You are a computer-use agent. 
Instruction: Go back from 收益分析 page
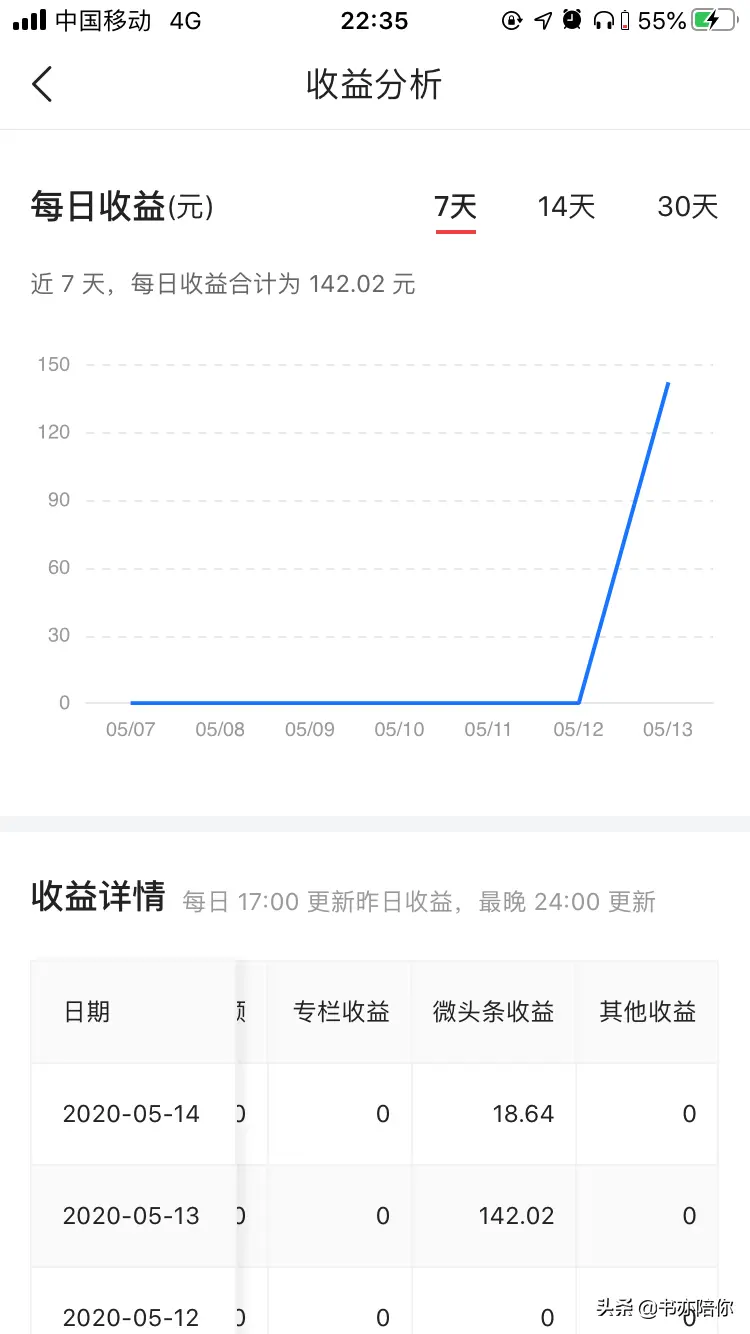point(42,85)
